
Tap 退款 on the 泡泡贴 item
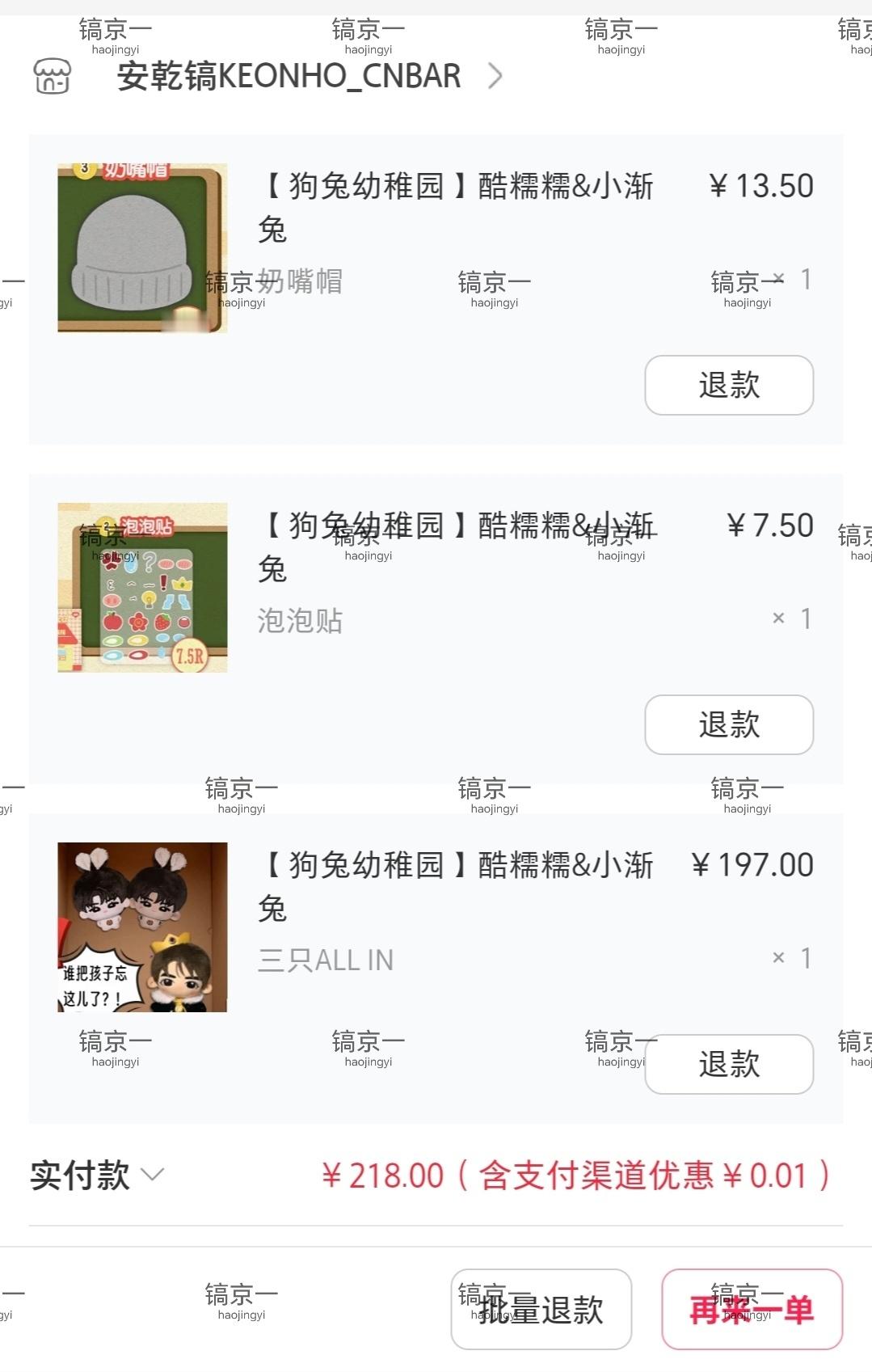tap(728, 725)
